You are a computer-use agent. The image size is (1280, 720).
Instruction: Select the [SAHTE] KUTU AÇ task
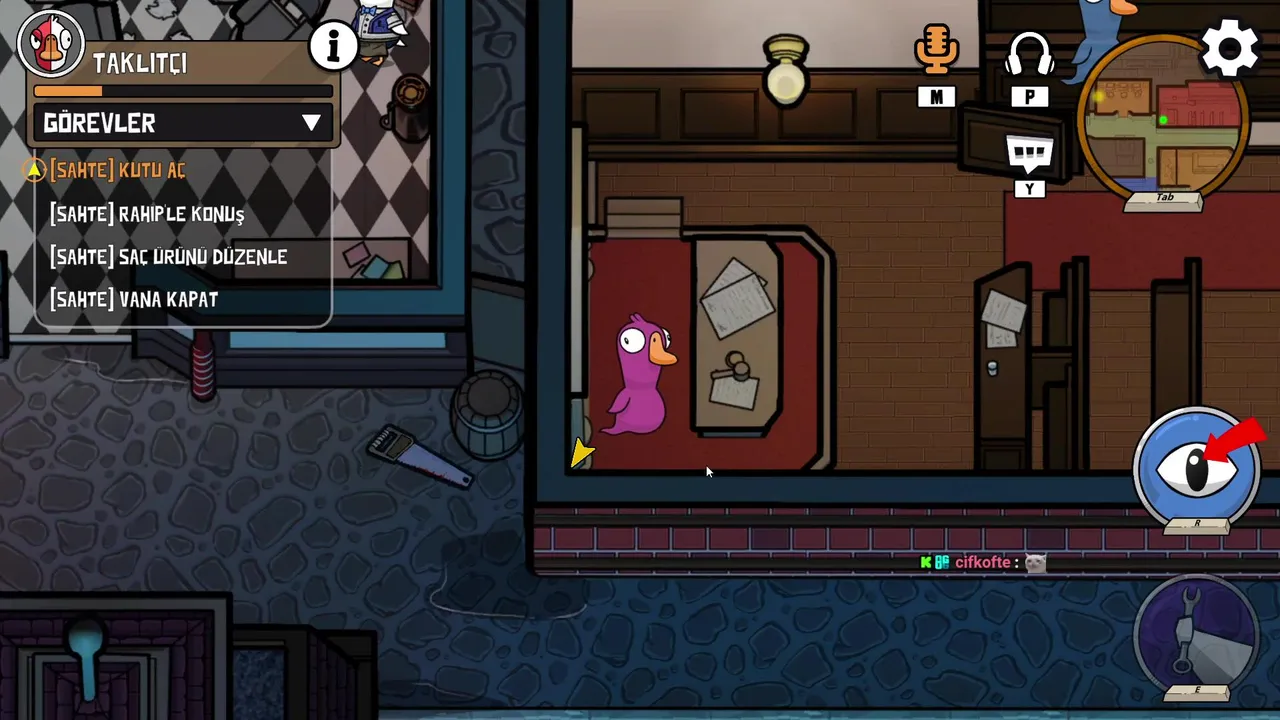pos(118,170)
